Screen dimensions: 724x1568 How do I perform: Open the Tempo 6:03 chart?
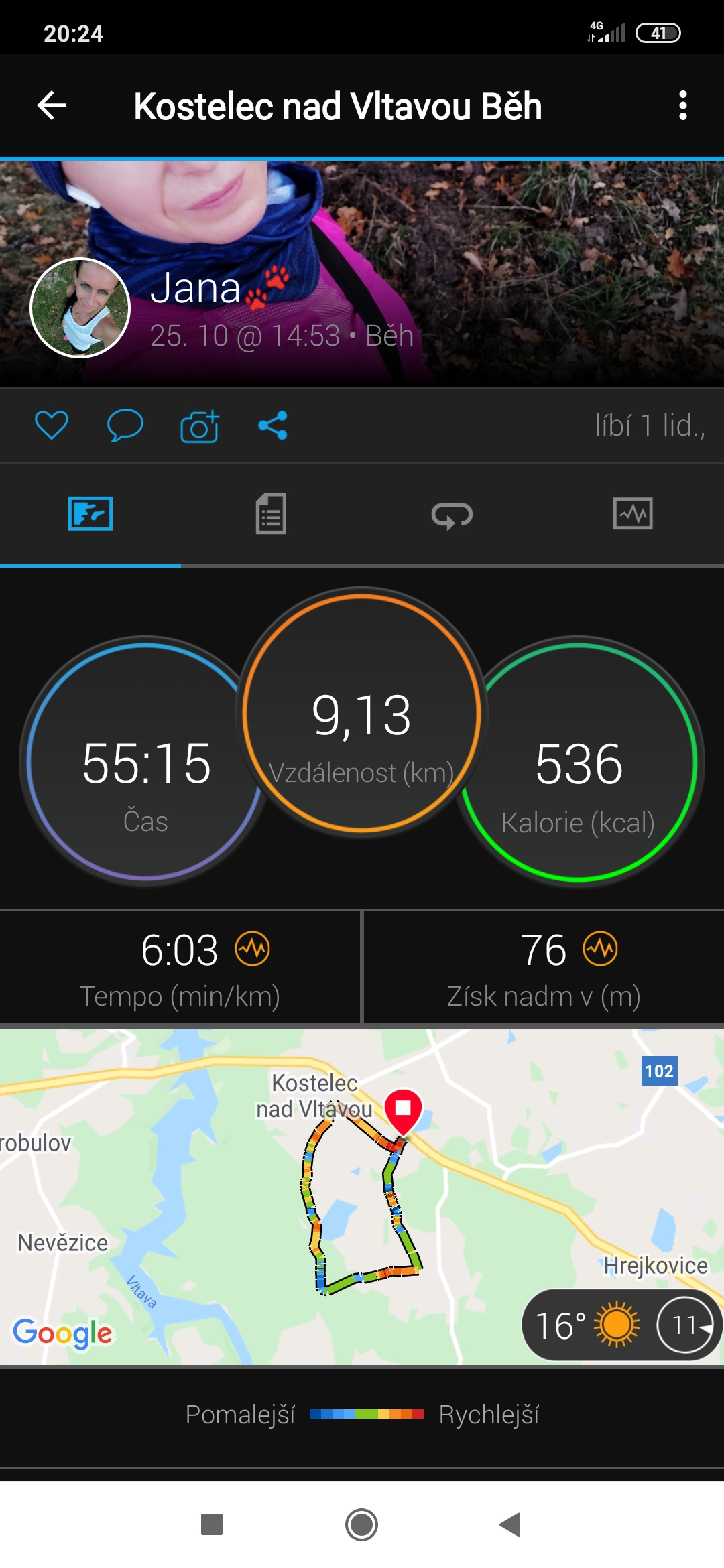180,967
